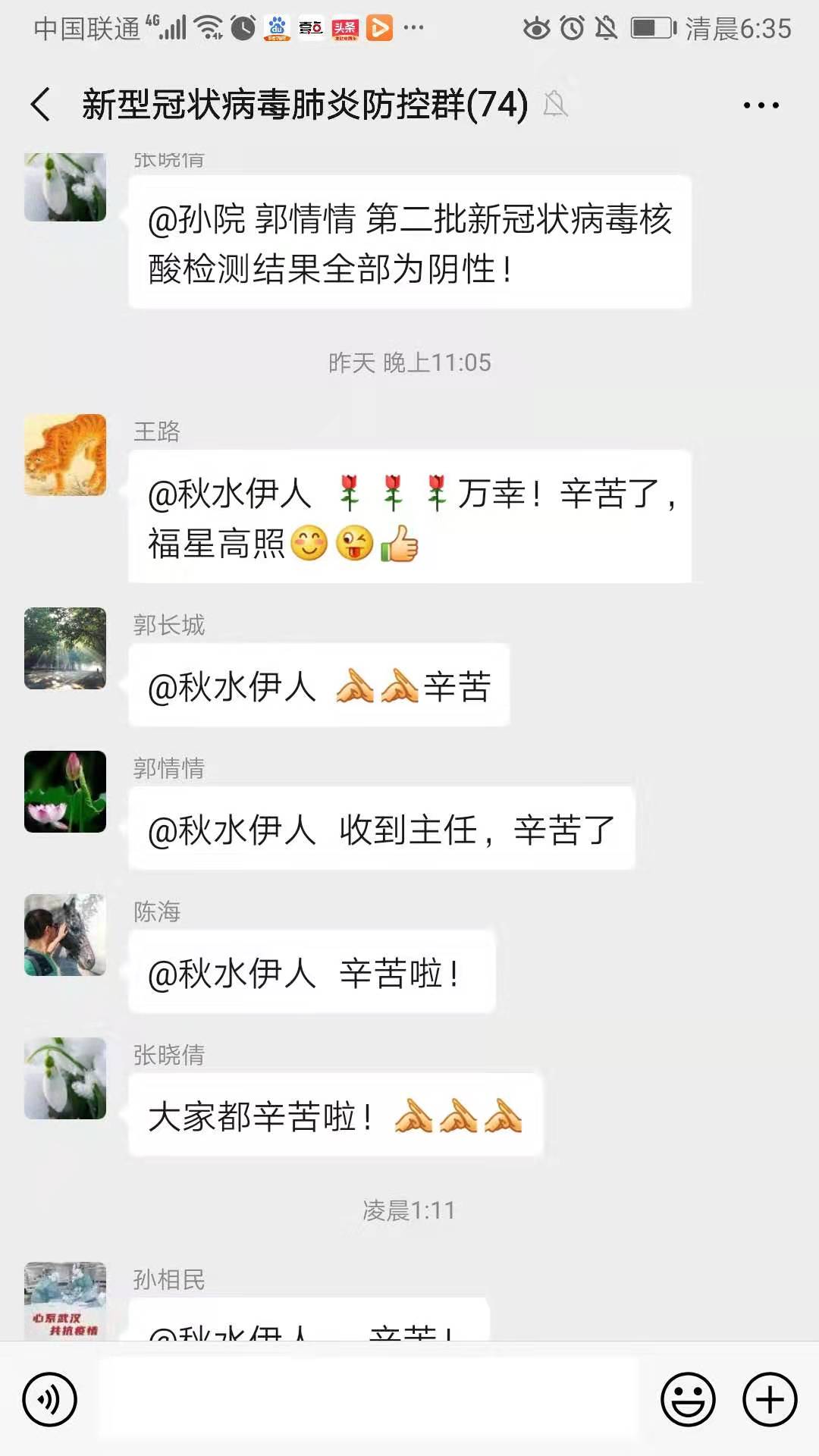Go back from the group chat
The width and height of the screenshot is (819, 1456).
41,105
